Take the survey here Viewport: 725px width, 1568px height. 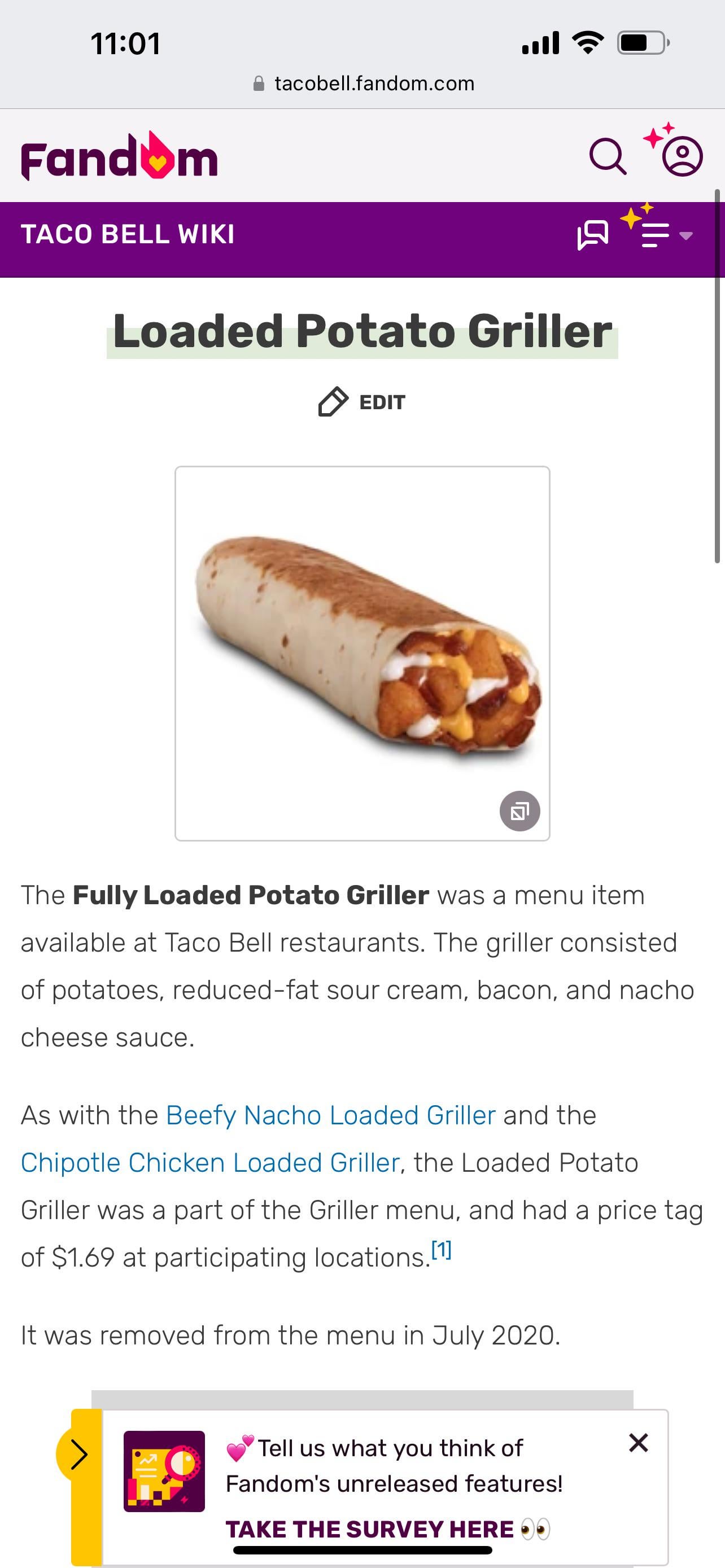pyautogui.click(x=369, y=1528)
